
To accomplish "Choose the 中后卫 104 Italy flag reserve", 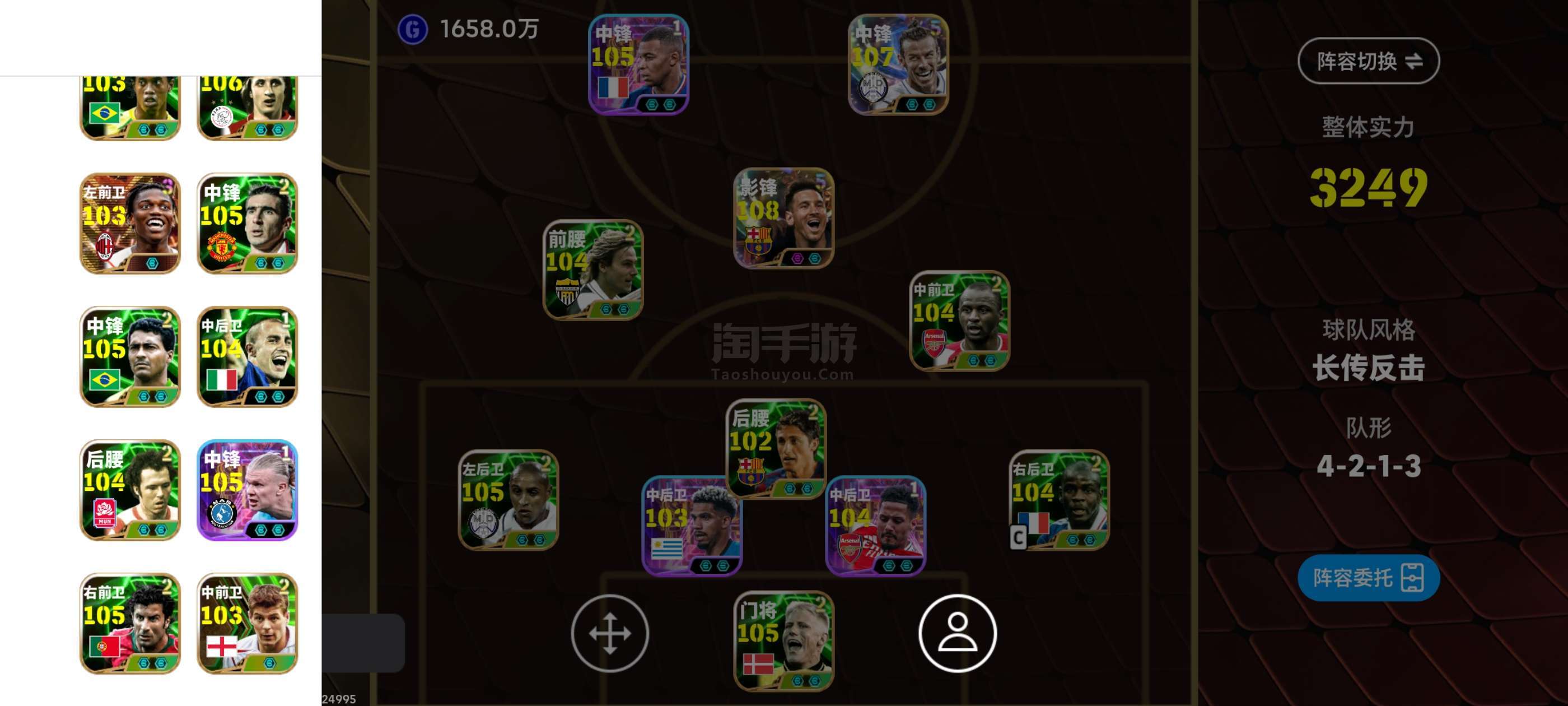I will click(x=247, y=356).
